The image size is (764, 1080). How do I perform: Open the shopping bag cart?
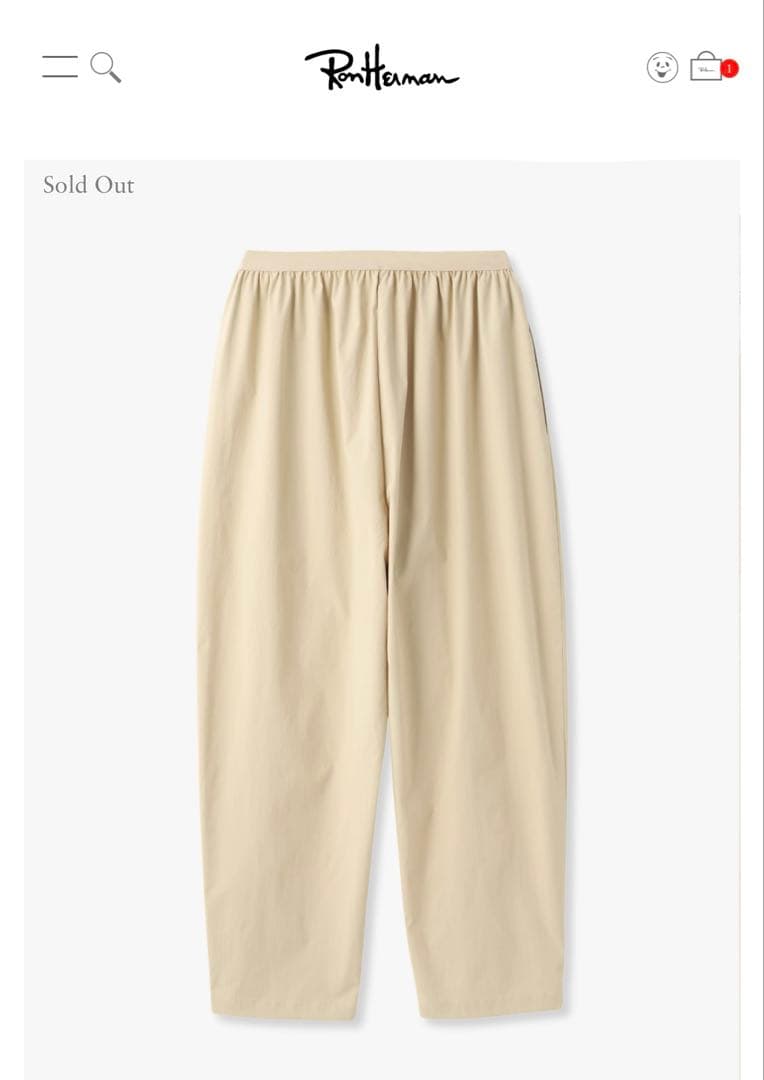(707, 67)
